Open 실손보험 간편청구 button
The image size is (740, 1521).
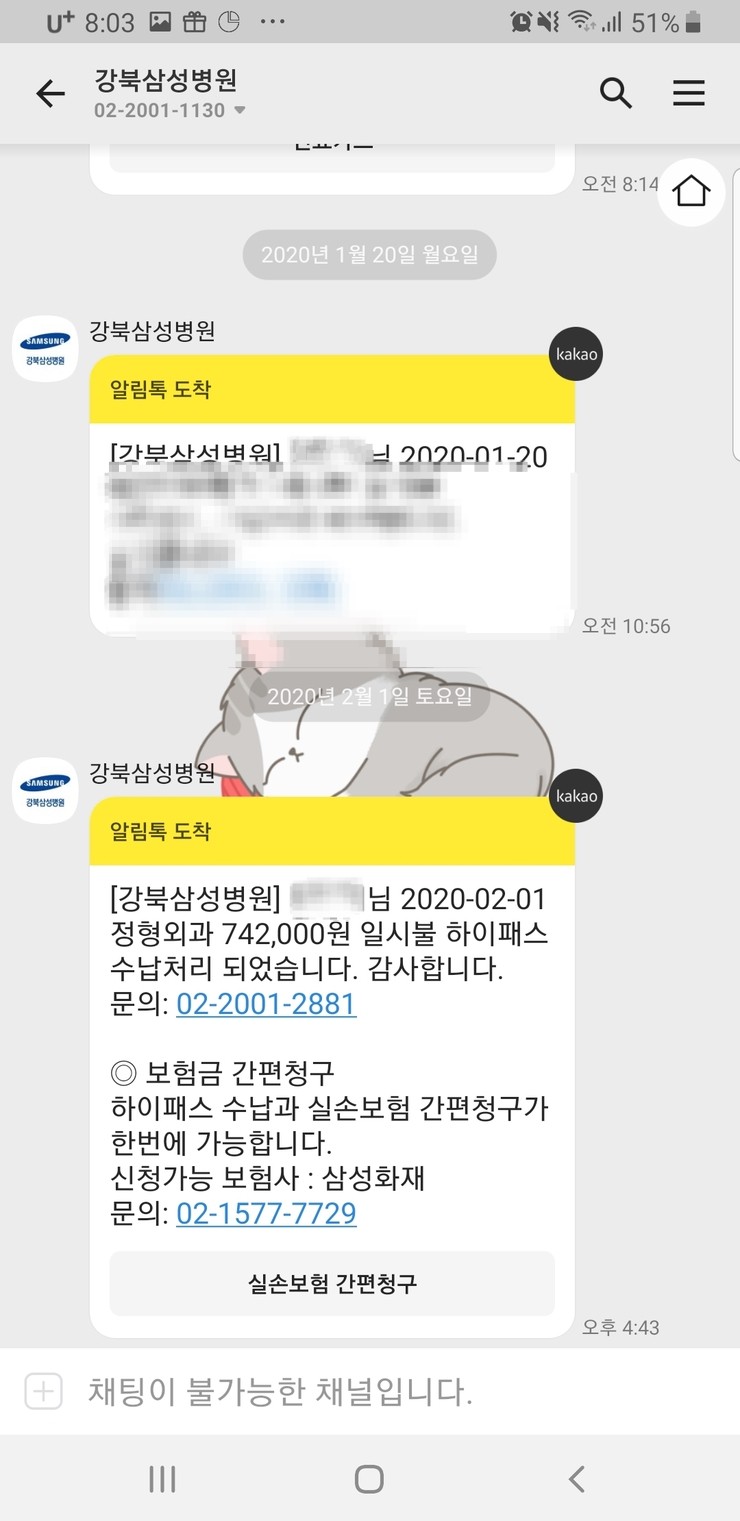click(332, 1284)
